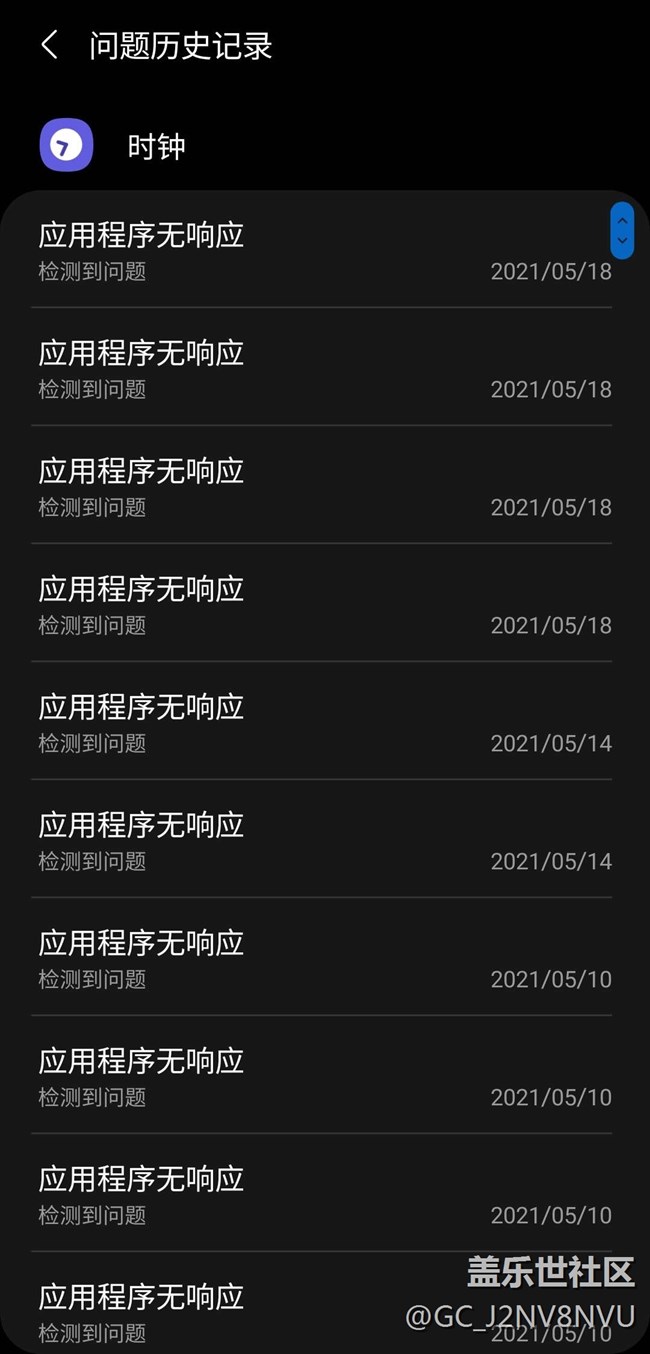Open the later-listed 2021/05/14 entry

pyautogui.click(x=321, y=839)
